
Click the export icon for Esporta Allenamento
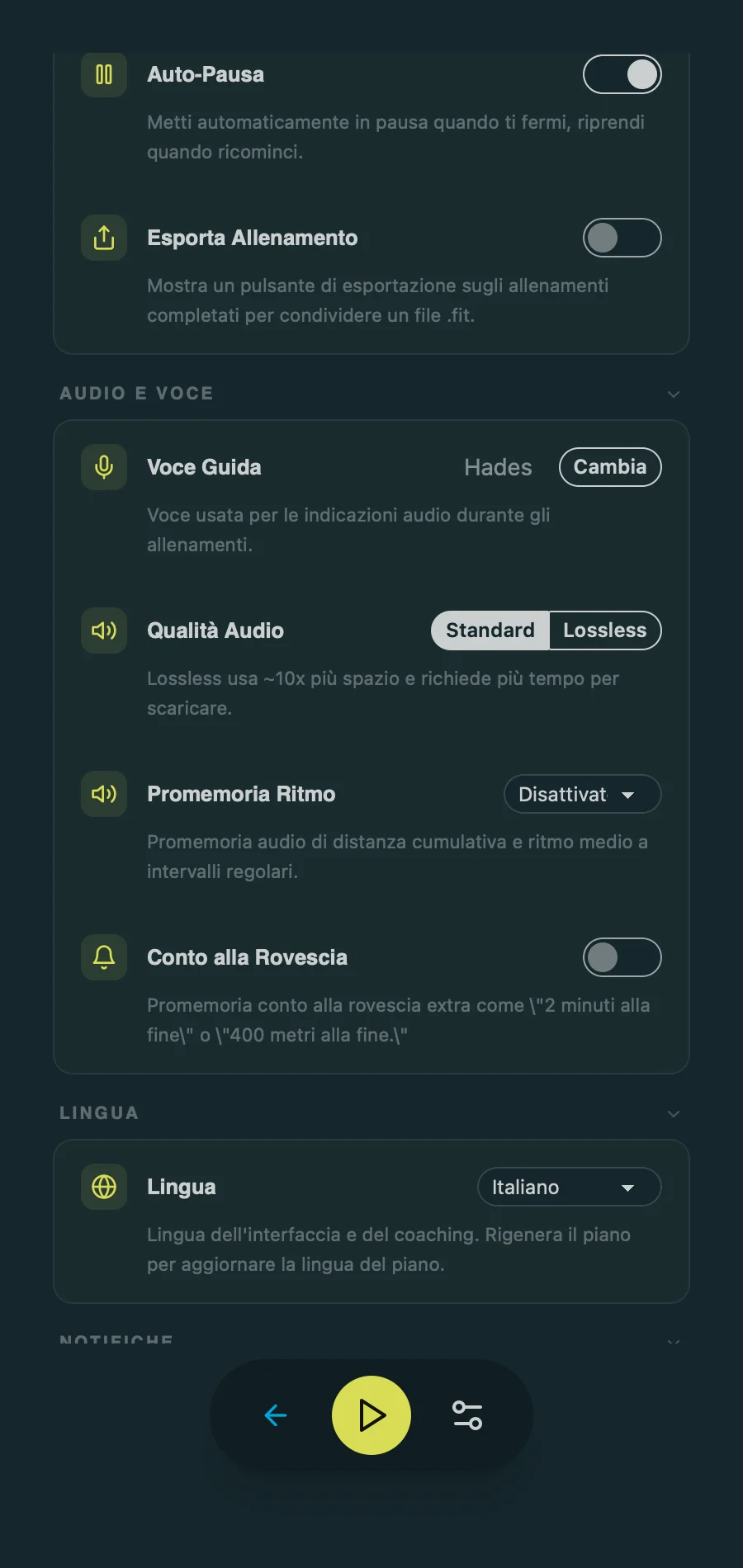[x=103, y=238]
